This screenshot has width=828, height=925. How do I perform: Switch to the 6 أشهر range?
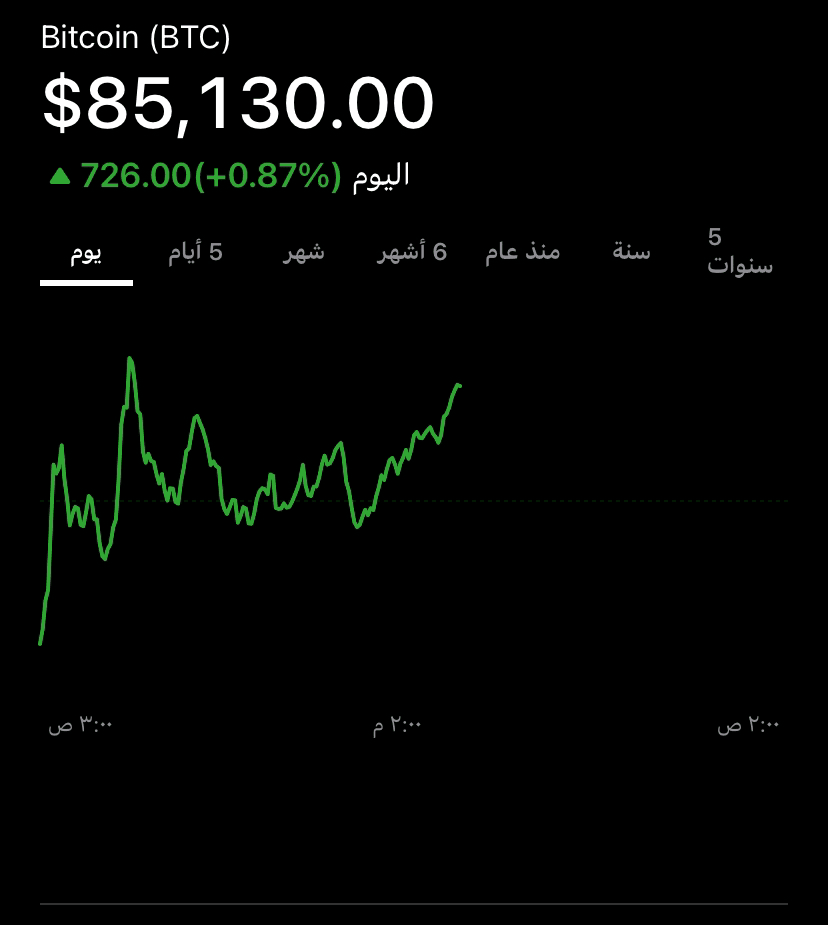click(x=412, y=252)
